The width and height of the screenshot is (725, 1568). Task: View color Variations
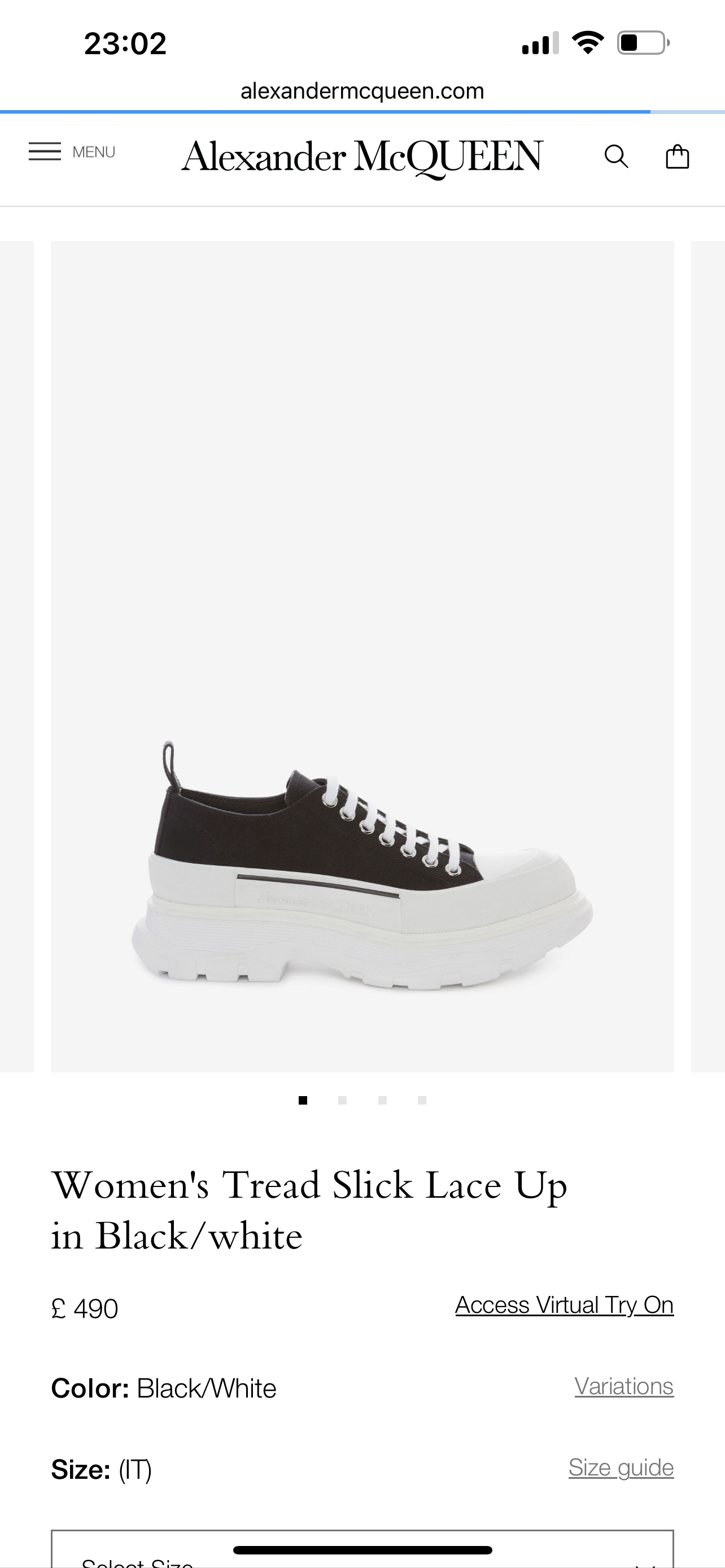click(x=623, y=1386)
